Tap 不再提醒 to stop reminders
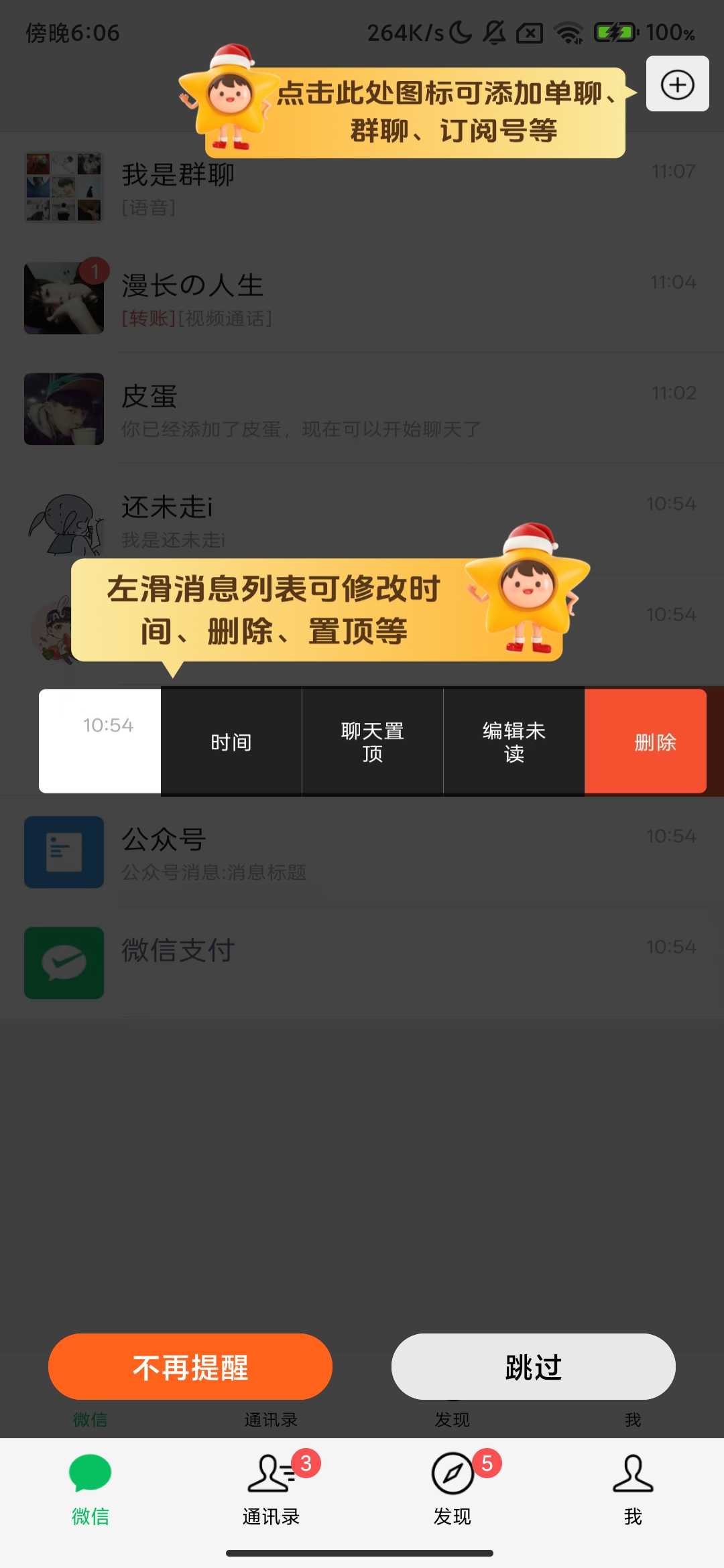The image size is (724, 1568). [x=190, y=1367]
